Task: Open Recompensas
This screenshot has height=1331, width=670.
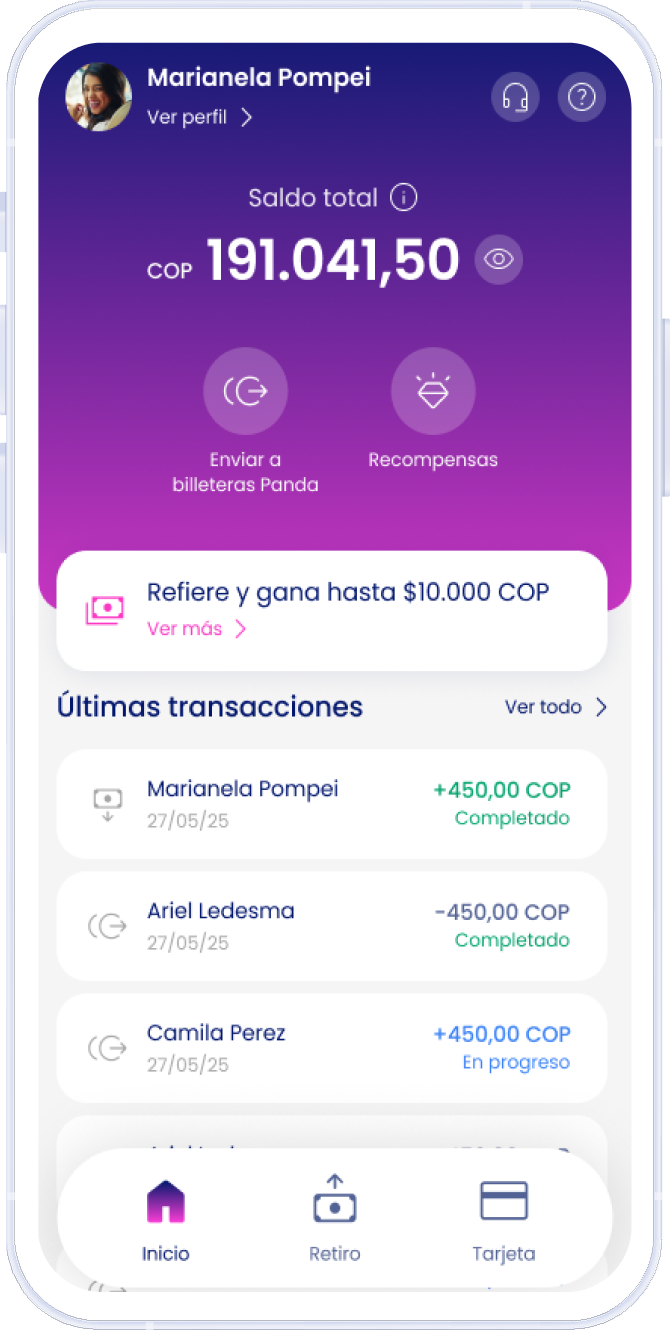Action: (x=432, y=391)
